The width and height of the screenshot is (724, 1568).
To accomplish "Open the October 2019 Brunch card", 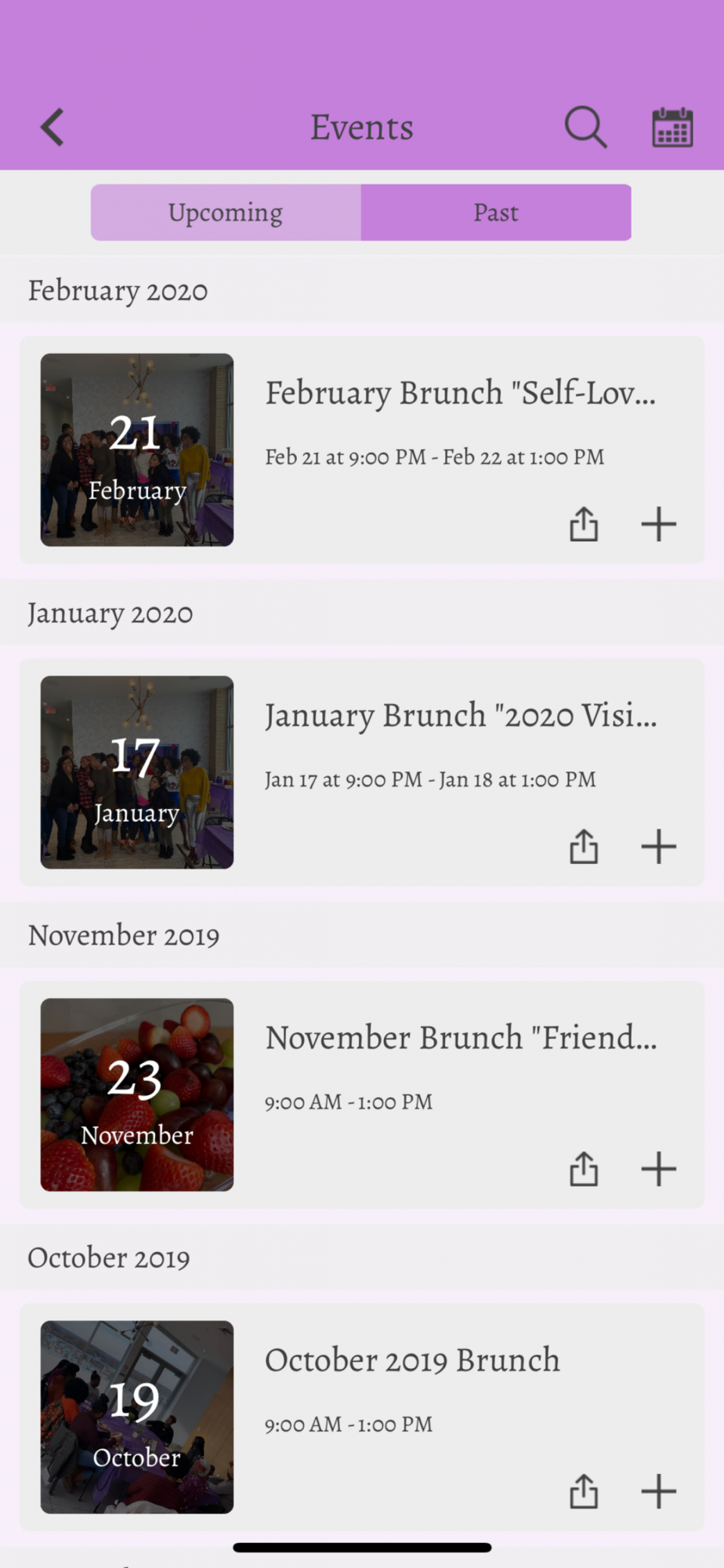I will click(x=362, y=1417).
